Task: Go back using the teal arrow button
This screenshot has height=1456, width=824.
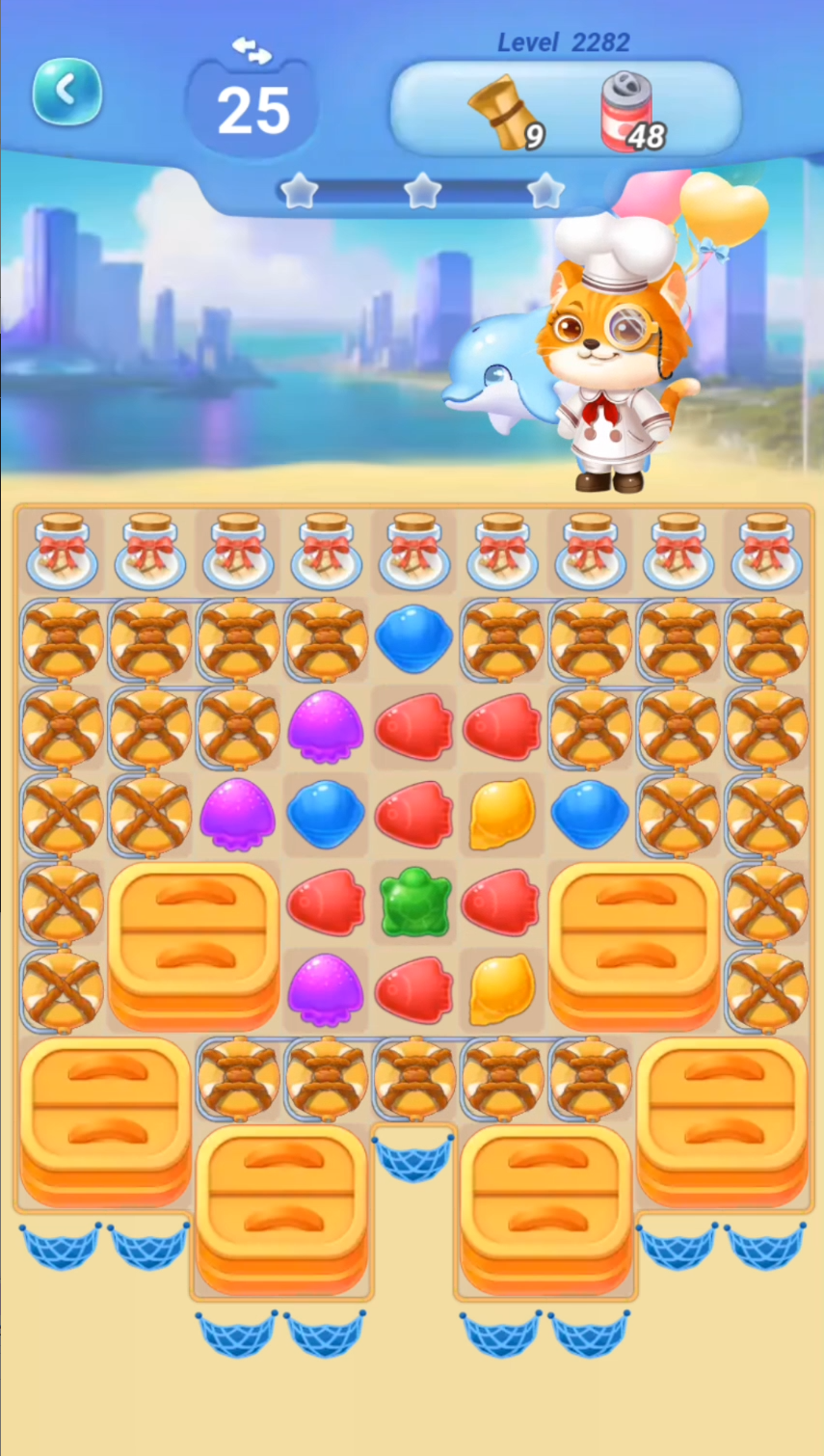Action: point(66,92)
